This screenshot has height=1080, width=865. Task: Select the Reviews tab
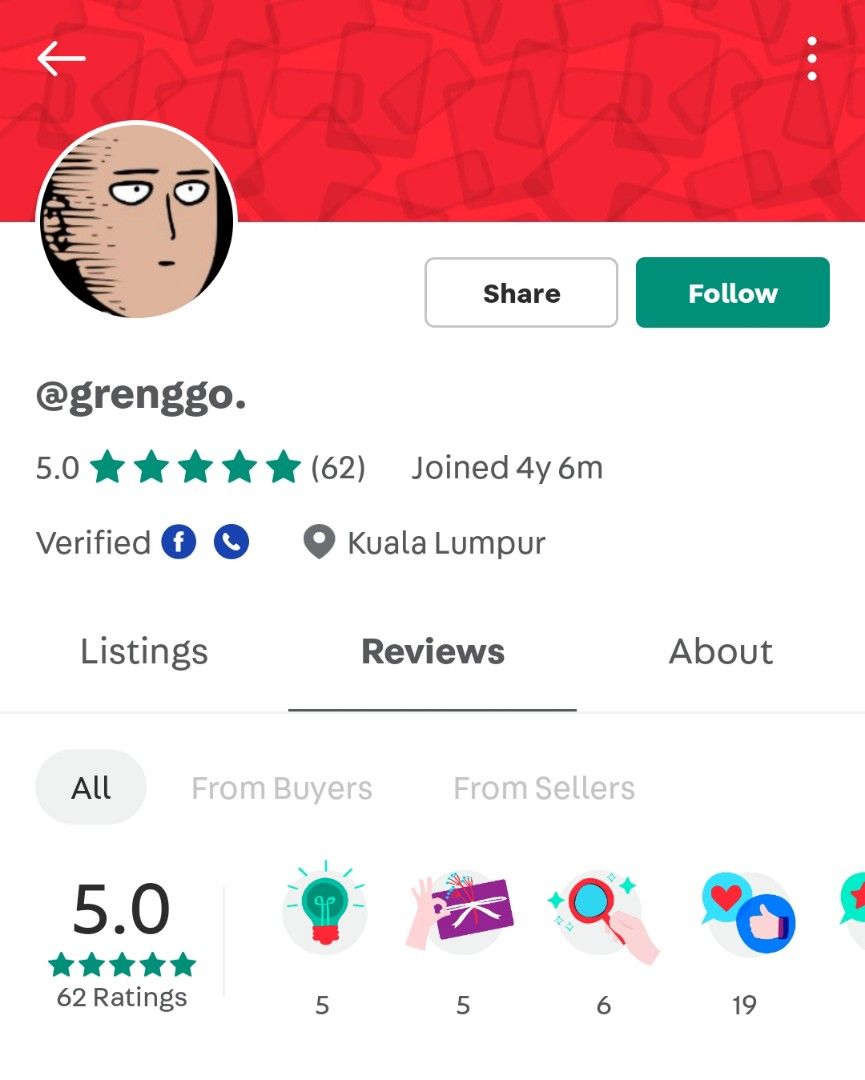[432, 652]
